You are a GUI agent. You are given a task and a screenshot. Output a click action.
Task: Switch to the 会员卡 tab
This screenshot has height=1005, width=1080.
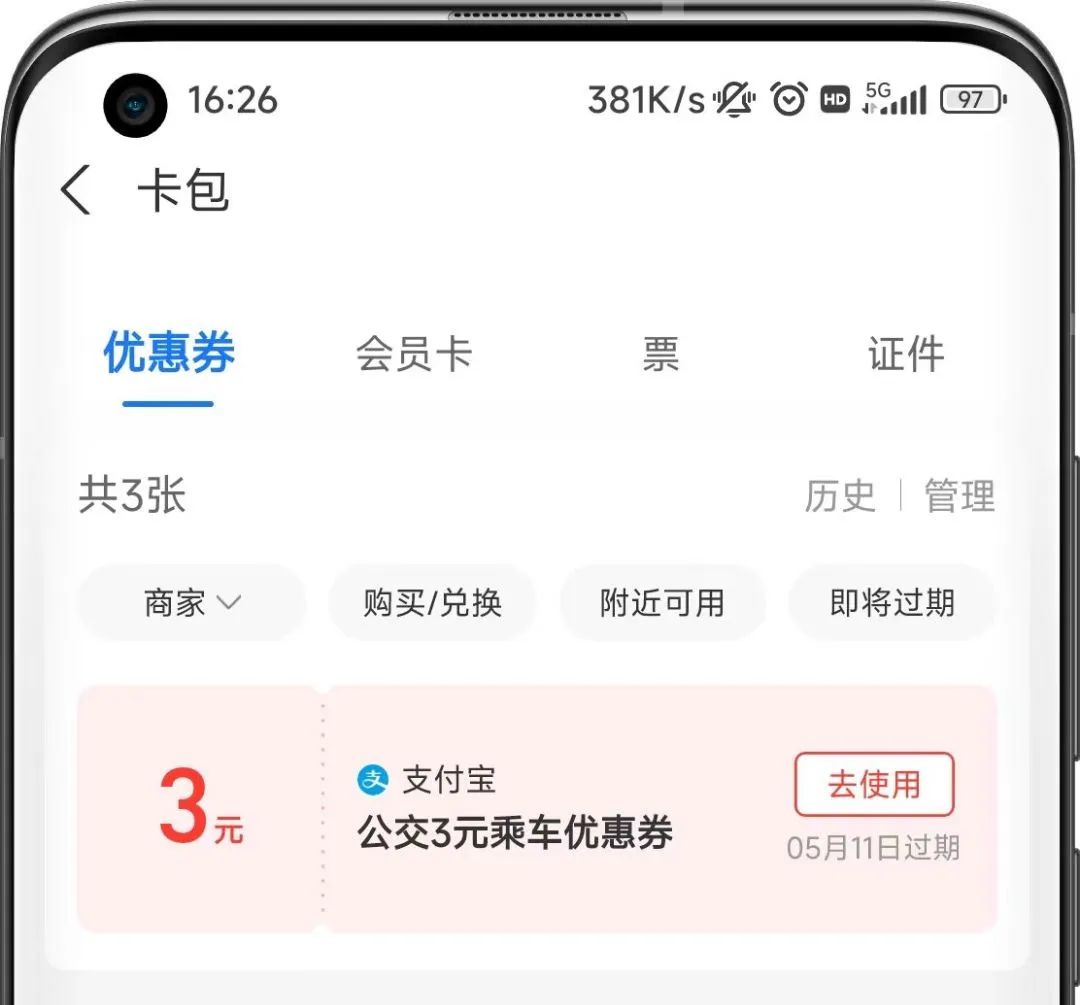pos(413,355)
